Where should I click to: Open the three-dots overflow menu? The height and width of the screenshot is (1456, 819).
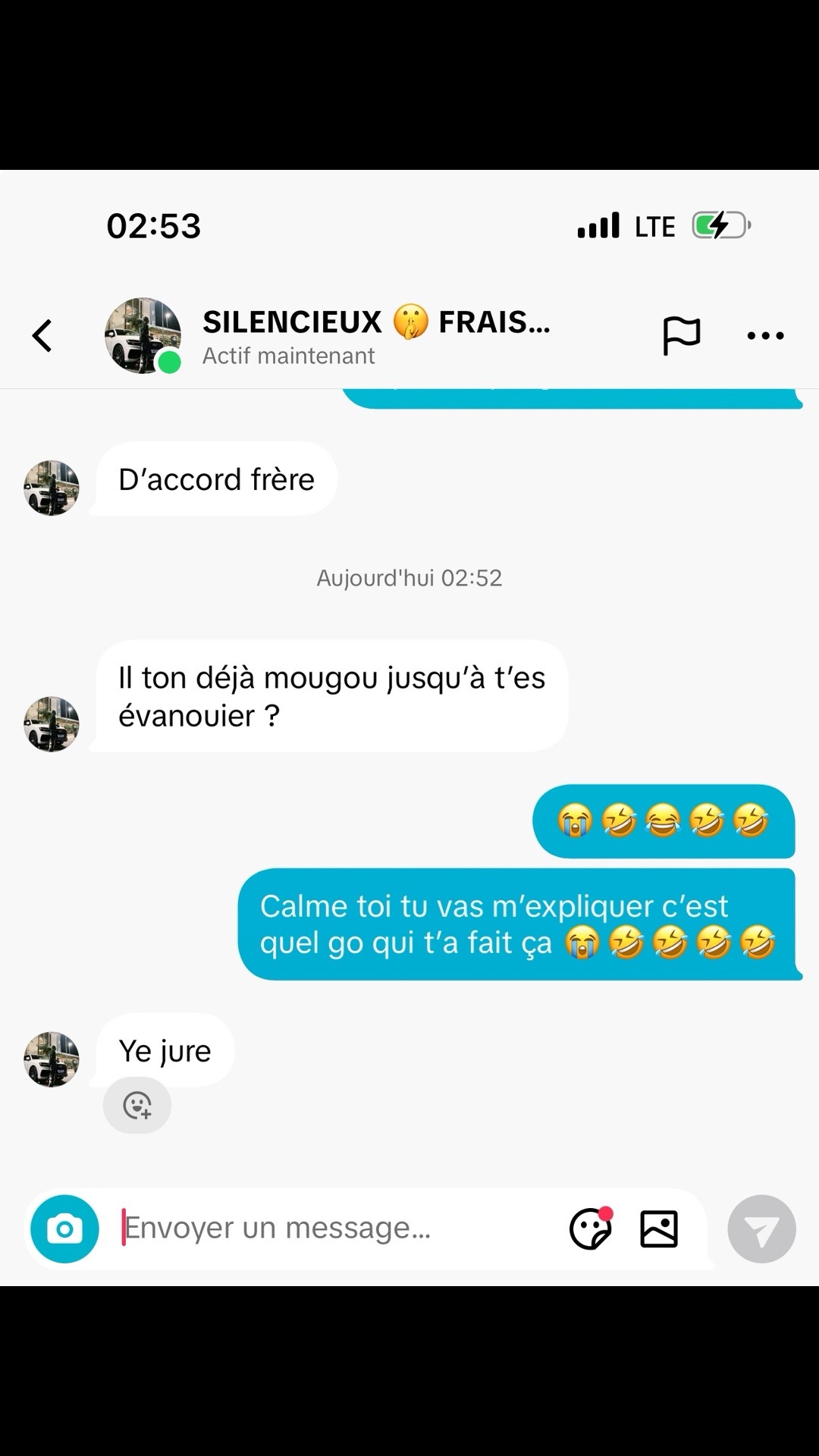click(765, 335)
